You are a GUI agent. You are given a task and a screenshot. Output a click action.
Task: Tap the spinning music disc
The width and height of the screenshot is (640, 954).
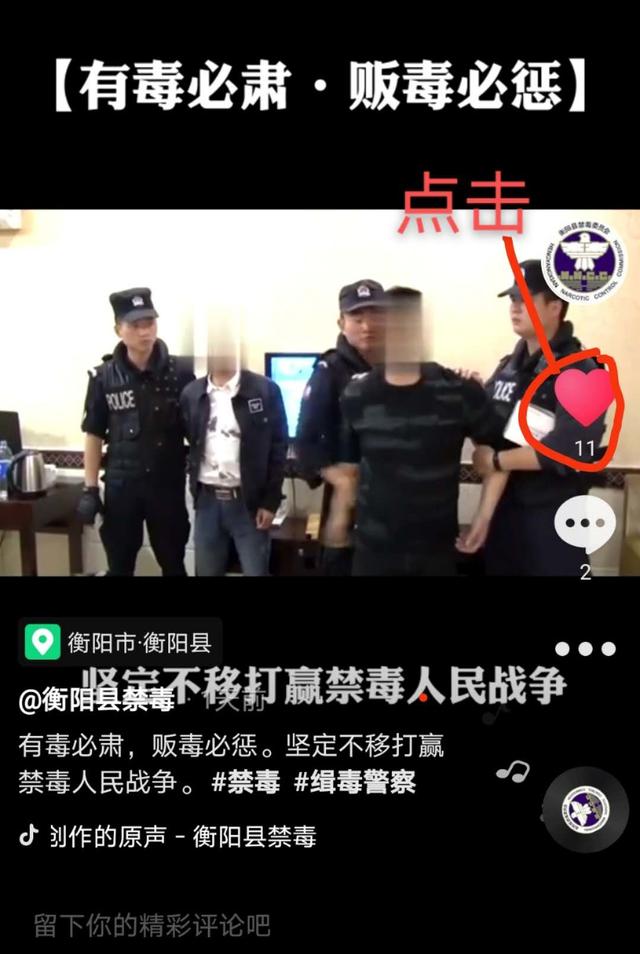(586, 809)
